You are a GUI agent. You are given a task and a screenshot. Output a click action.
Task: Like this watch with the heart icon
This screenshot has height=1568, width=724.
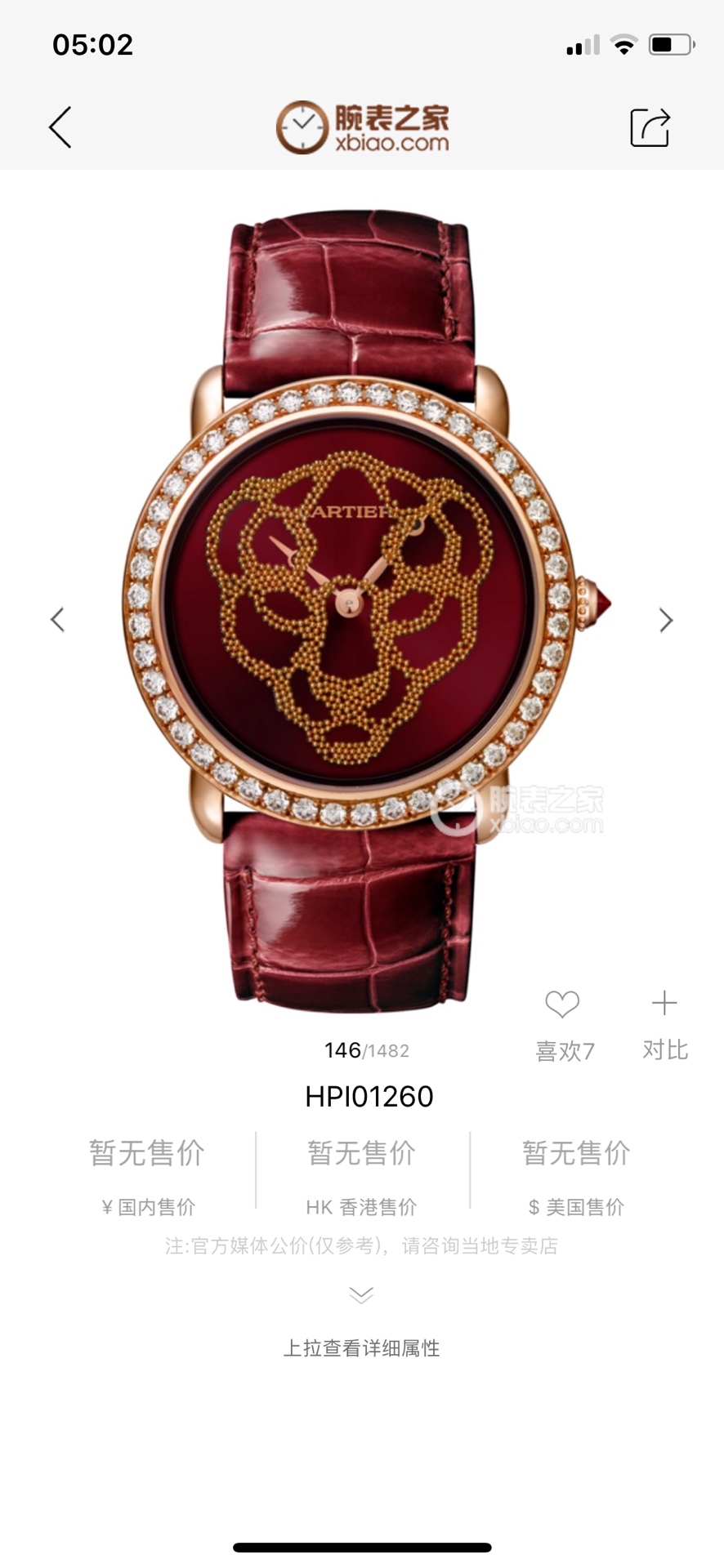coord(562,1004)
